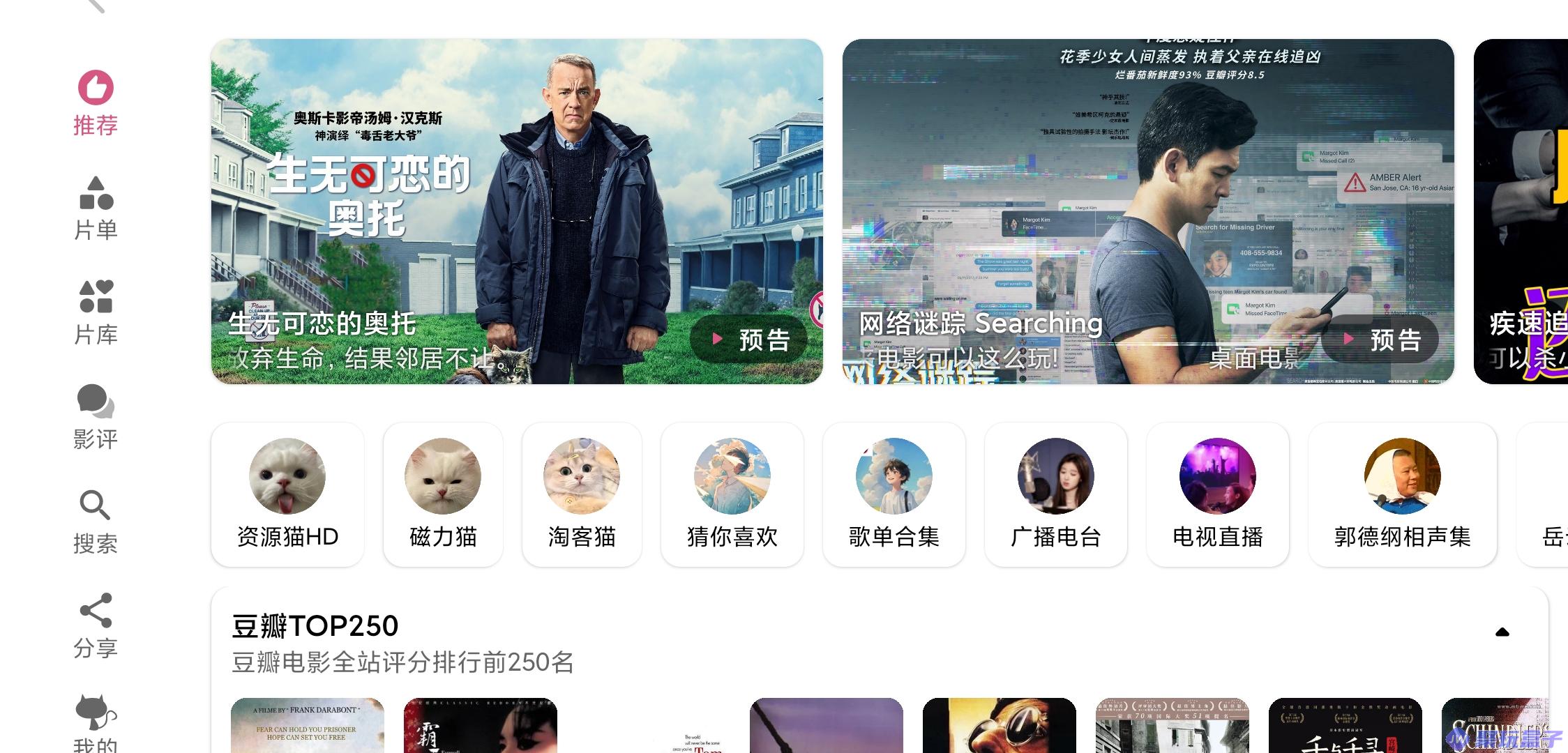Open 资源猫HD channel
The width and height of the screenshot is (1568, 753).
287,494
